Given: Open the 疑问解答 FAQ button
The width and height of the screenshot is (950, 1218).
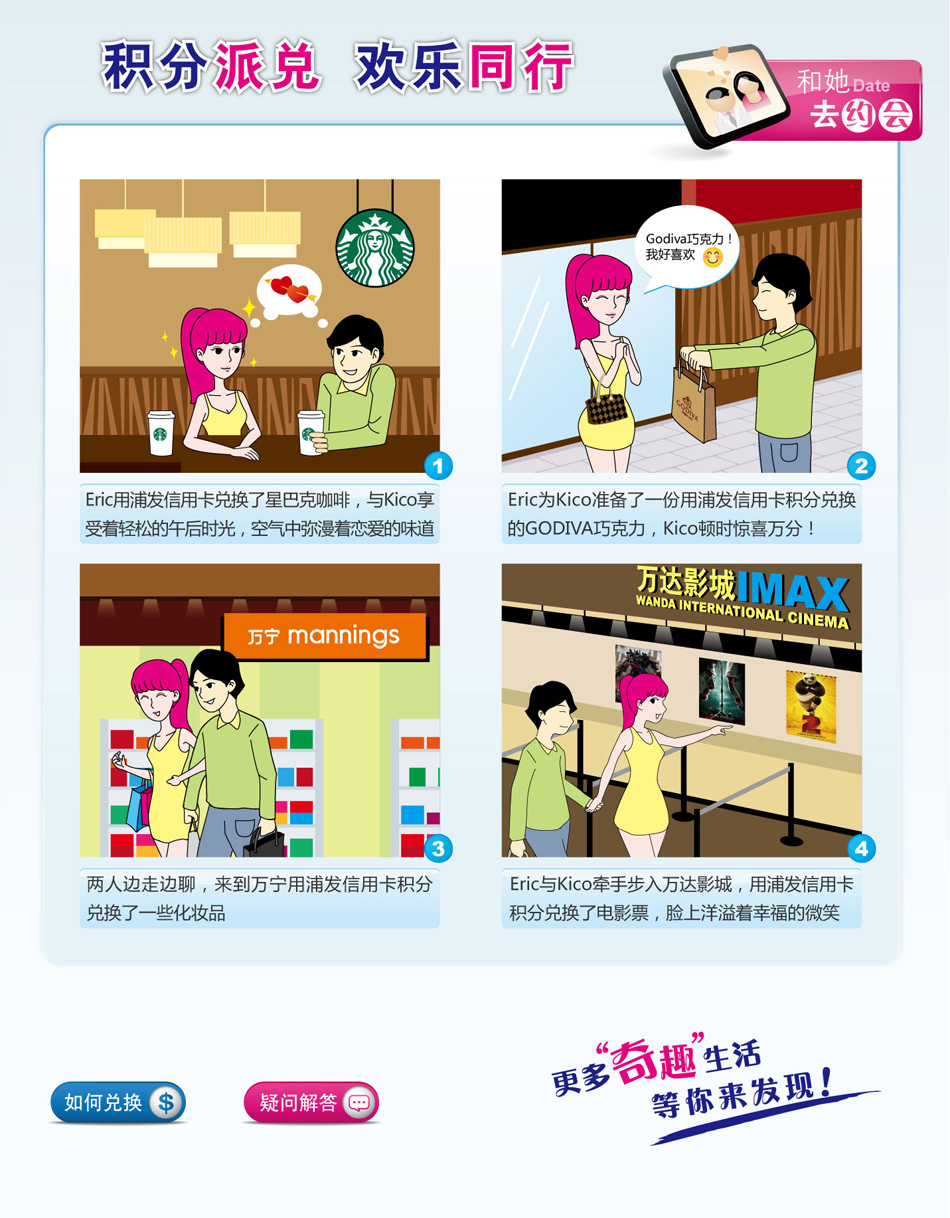Looking at the screenshot, I should pos(311,1102).
